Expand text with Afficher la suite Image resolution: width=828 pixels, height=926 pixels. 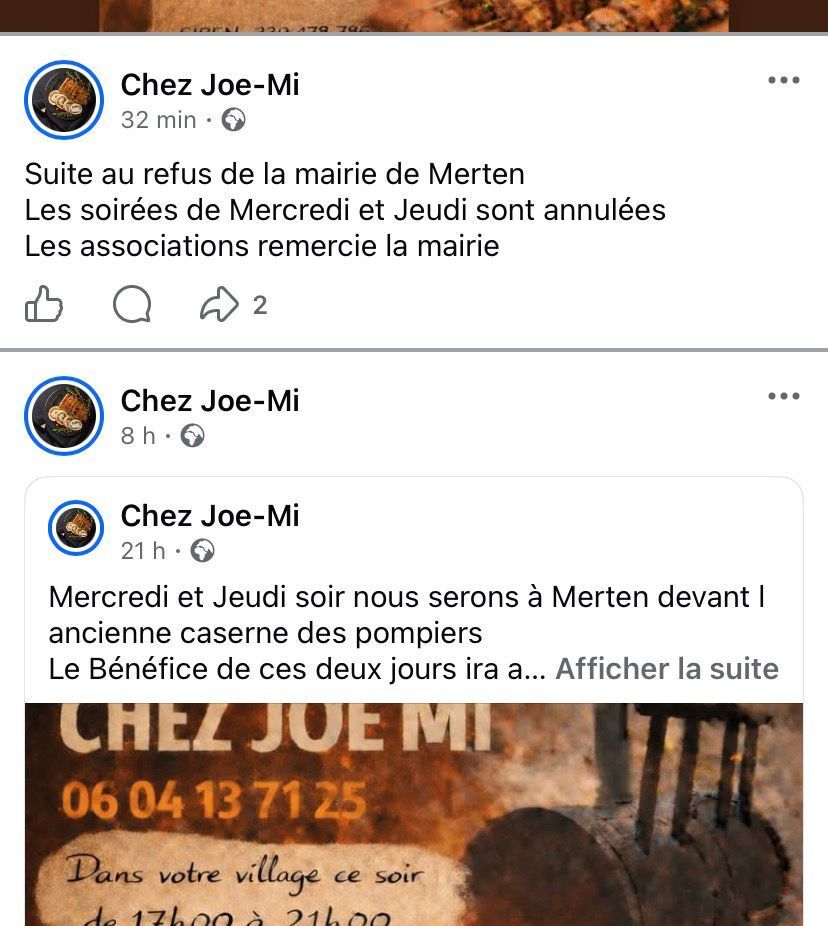tap(666, 668)
